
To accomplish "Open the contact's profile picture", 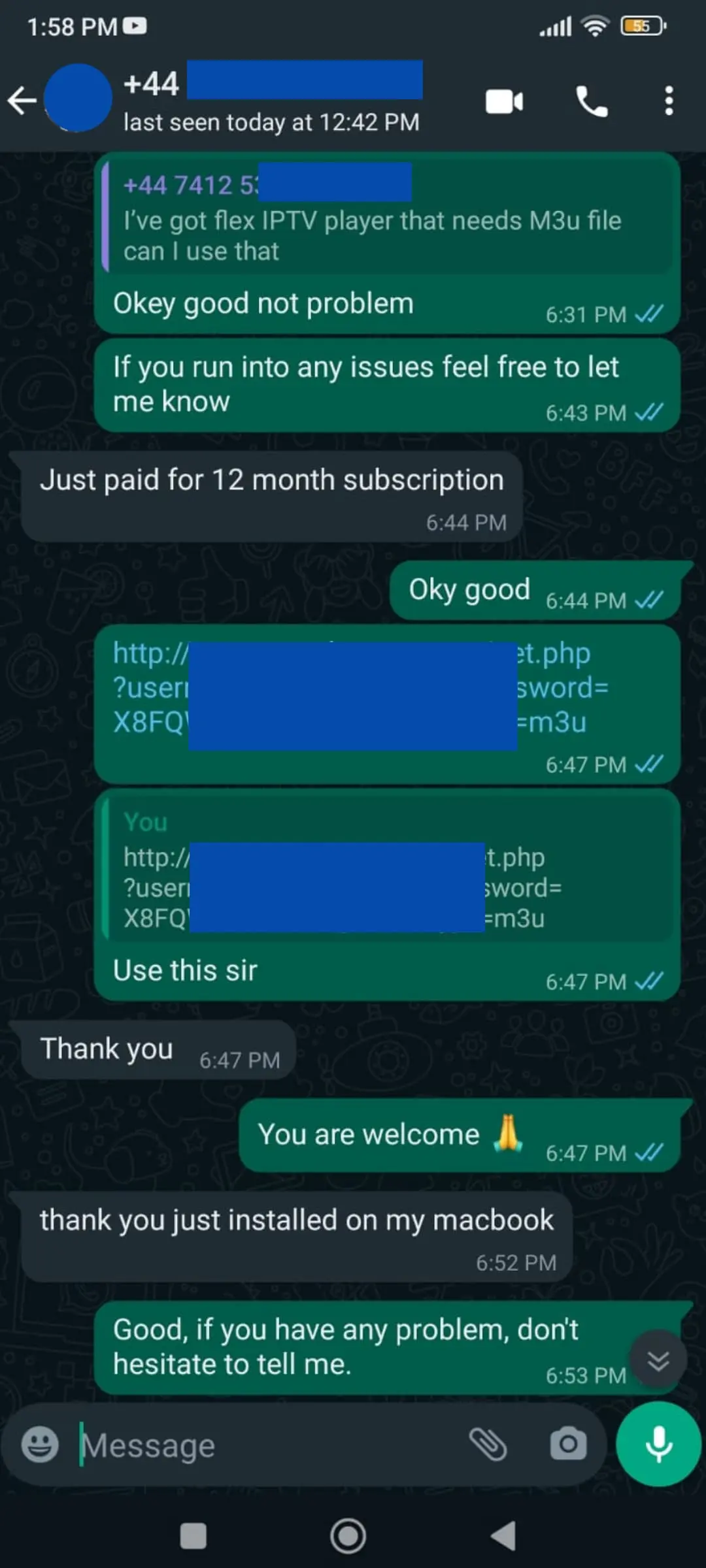I will click(x=78, y=98).
